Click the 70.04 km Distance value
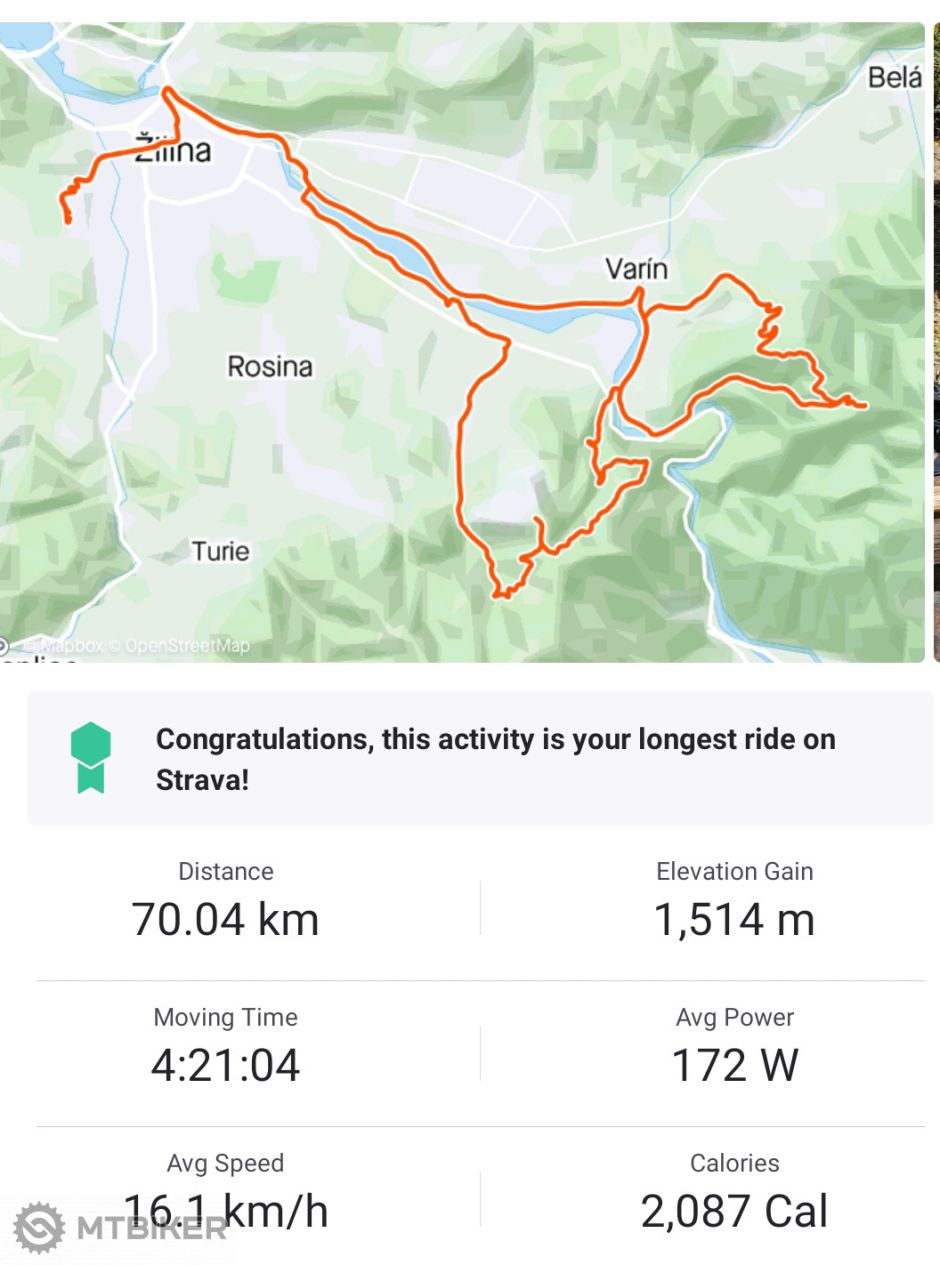940x1265 pixels. 225,919
